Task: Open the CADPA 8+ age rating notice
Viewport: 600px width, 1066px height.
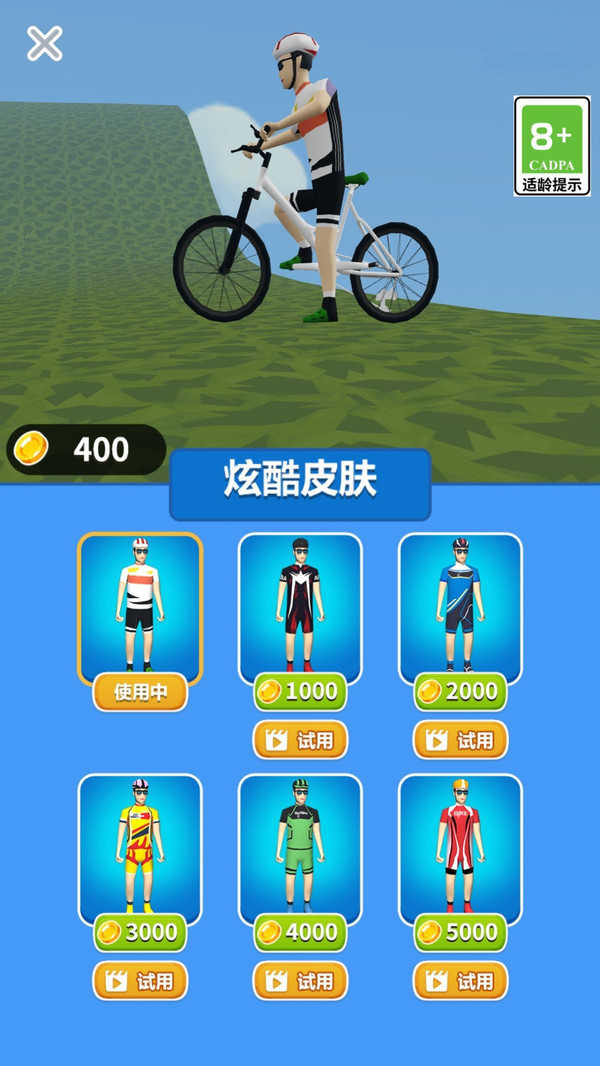Action: [x=552, y=146]
